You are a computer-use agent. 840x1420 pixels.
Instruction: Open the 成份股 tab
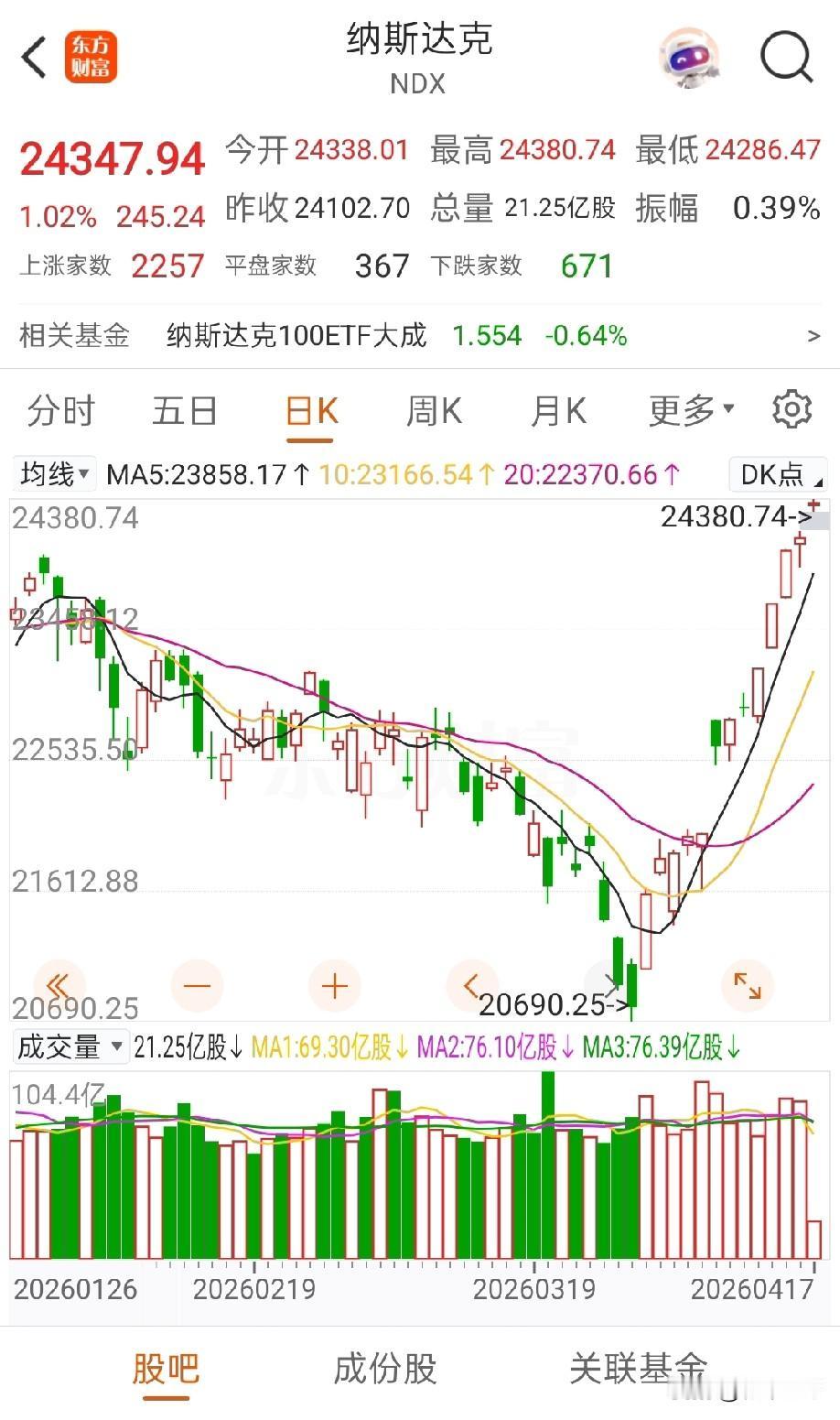click(x=384, y=1370)
